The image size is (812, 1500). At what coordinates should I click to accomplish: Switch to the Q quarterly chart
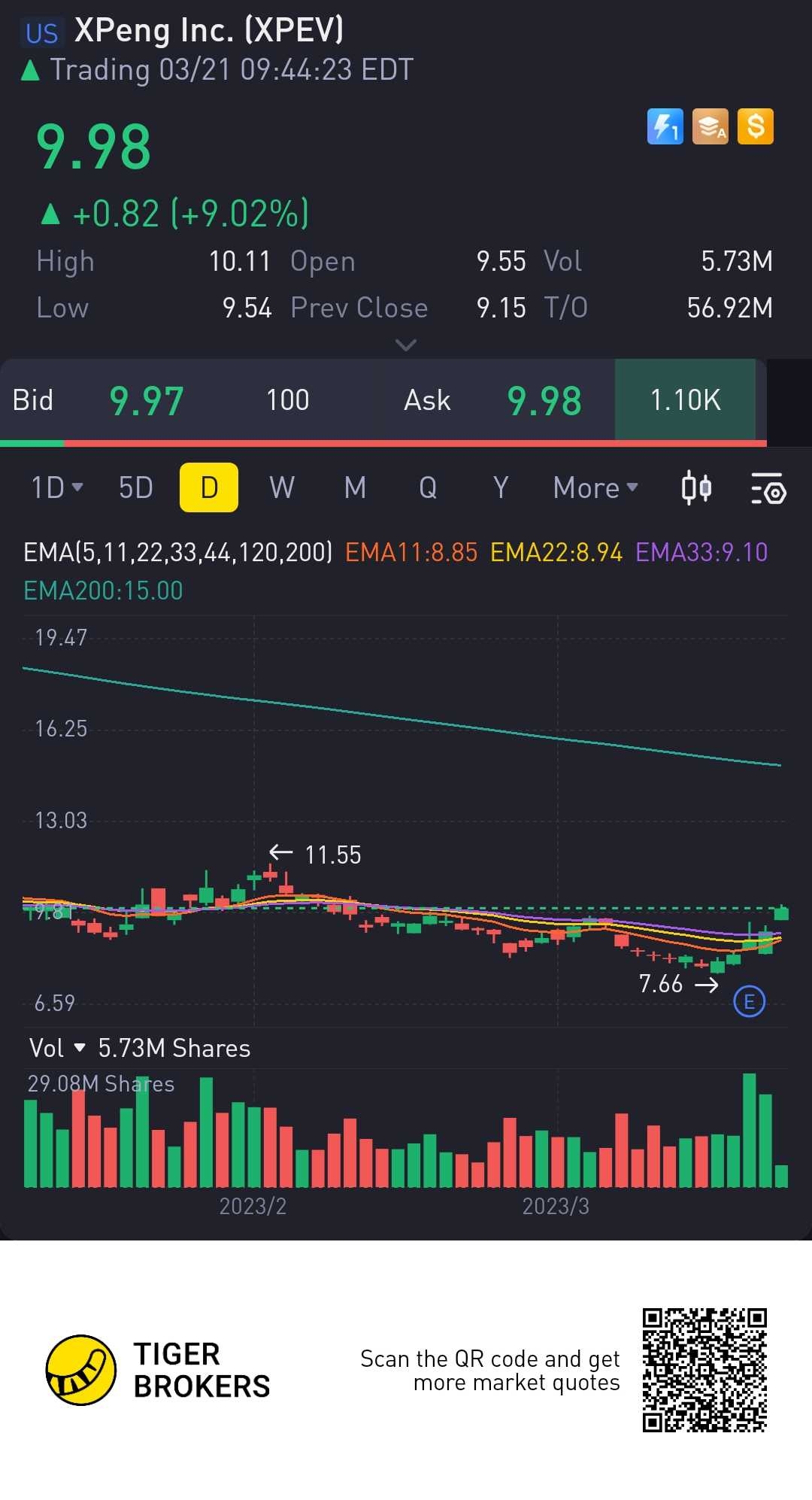tap(428, 487)
